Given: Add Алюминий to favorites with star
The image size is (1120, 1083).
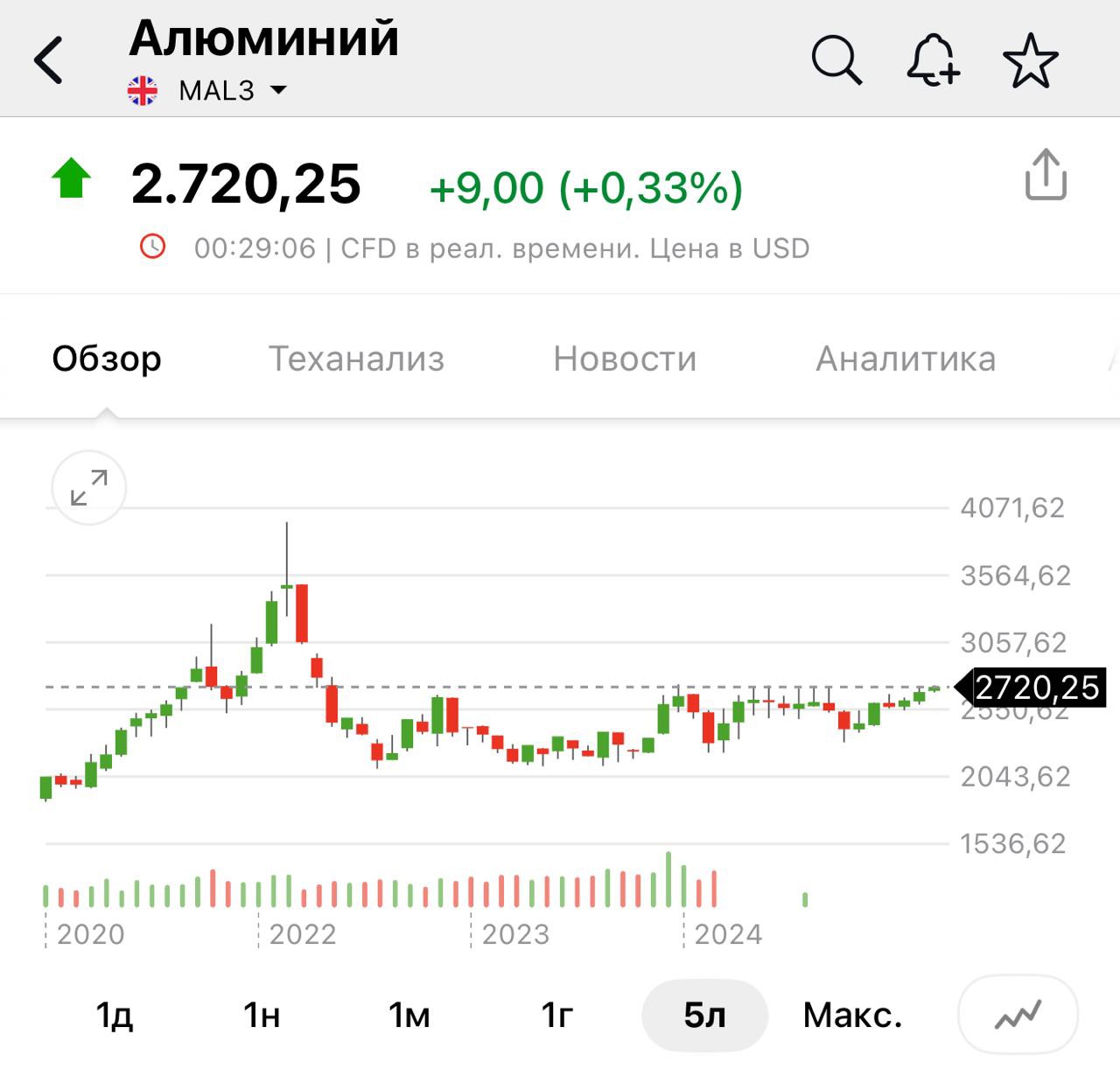Looking at the screenshot, I should (x=1030, y=60).
